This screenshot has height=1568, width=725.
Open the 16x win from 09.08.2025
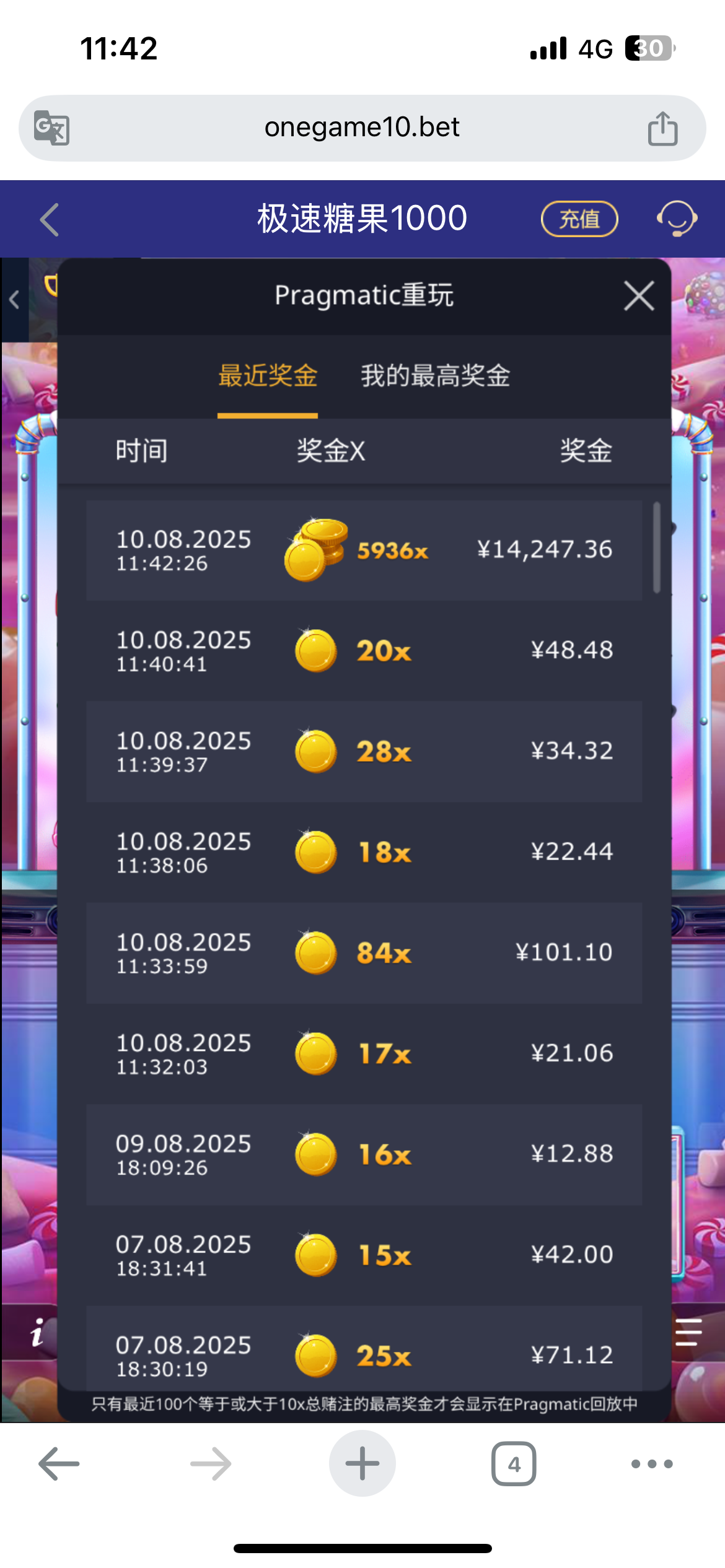click(364, 1154)
